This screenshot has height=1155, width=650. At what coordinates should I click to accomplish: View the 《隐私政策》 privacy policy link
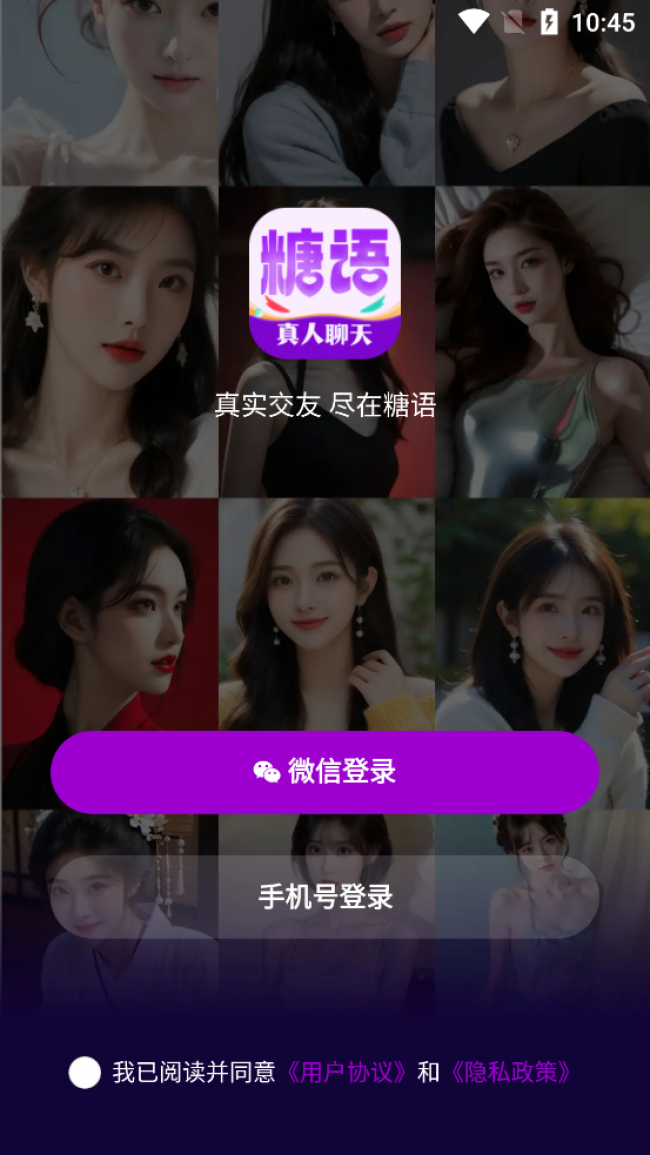coord(512,1073)
